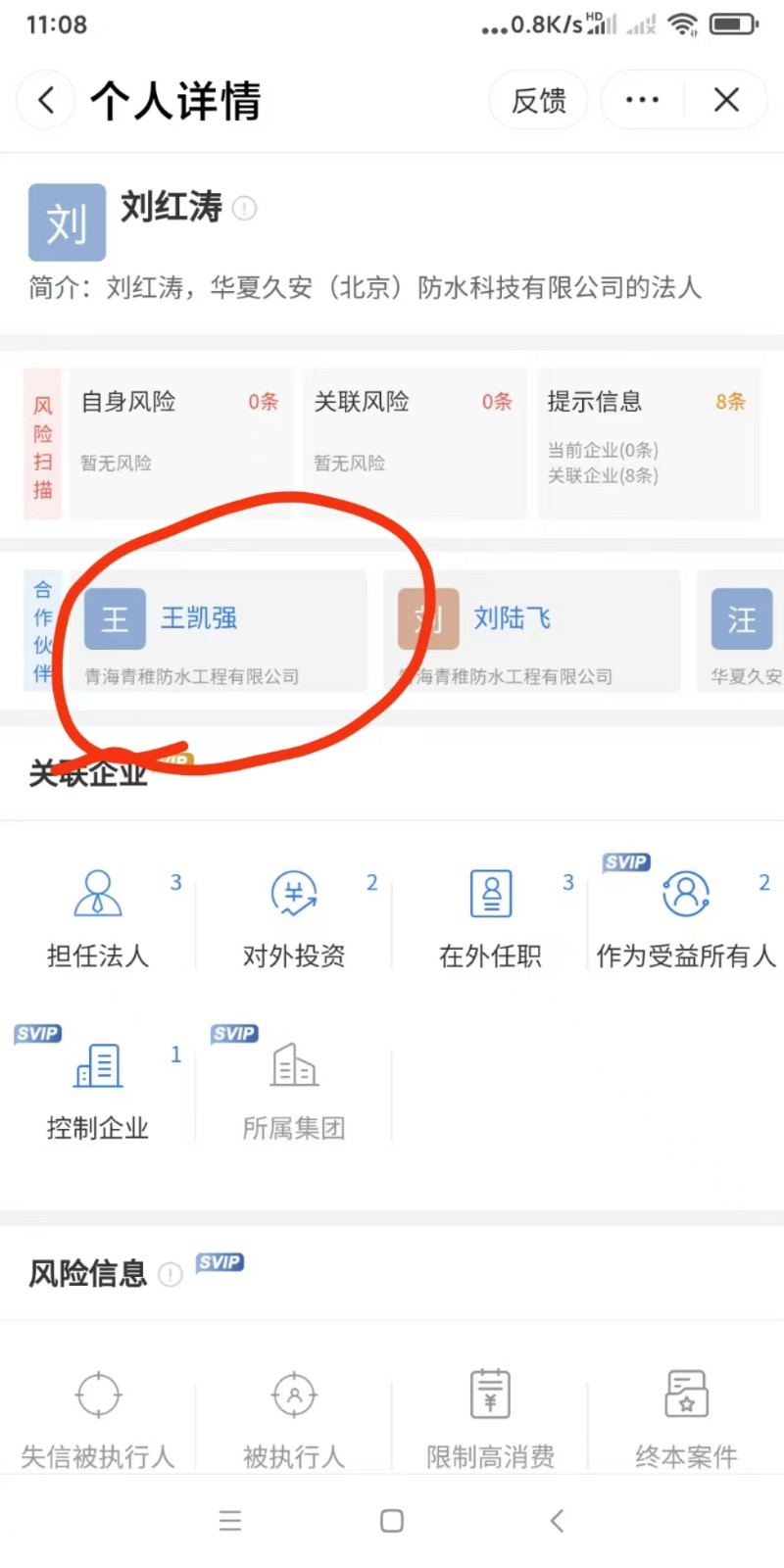Image resolution: width=784 pixels, height=1568 pixels.
Task: Open the three-dot more menu
Action: 642,100
